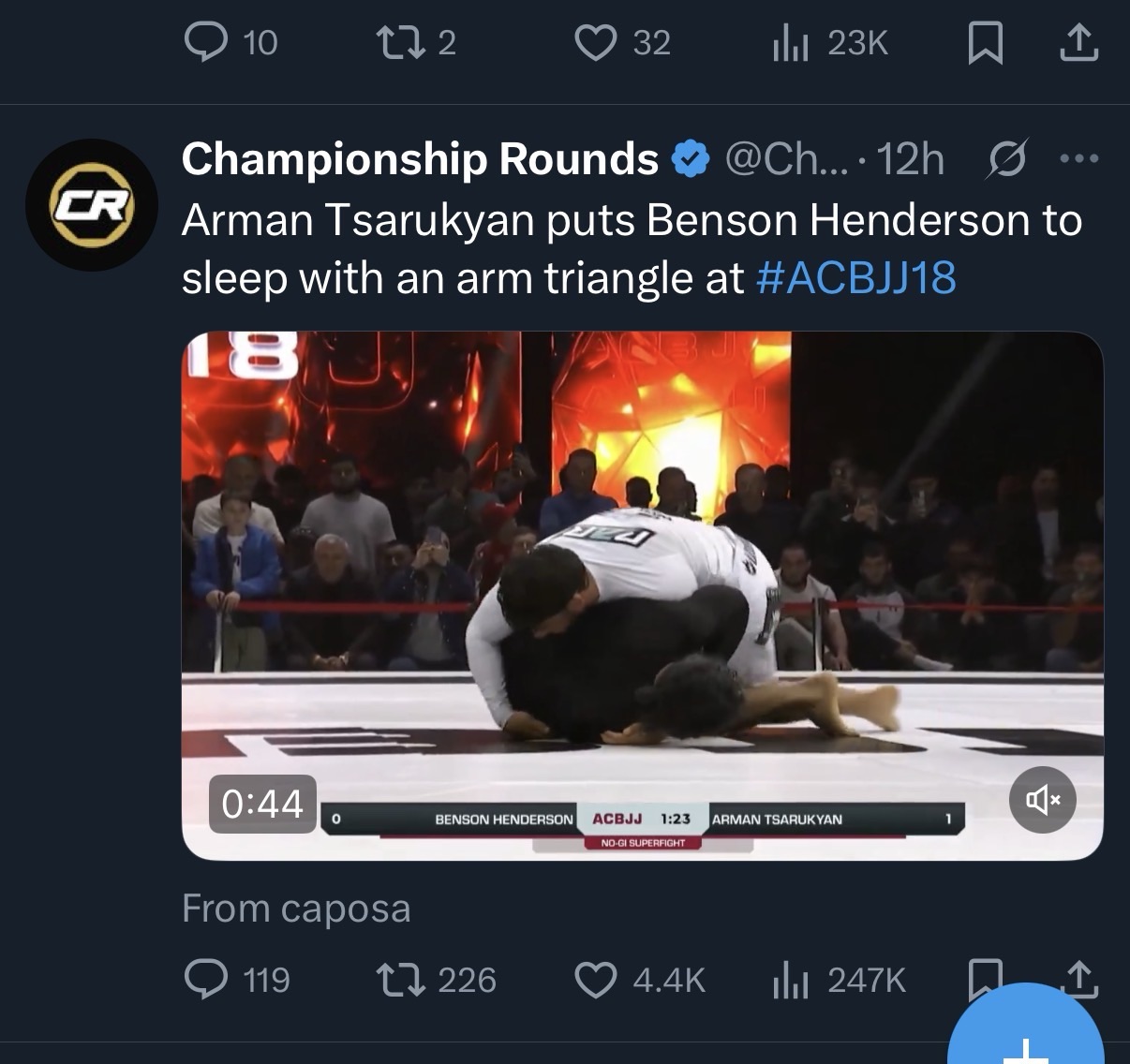Open Championship Rounds profile avatar
The width and height of the screenshot is (1130, 1064).
click(x=91, y=204)
